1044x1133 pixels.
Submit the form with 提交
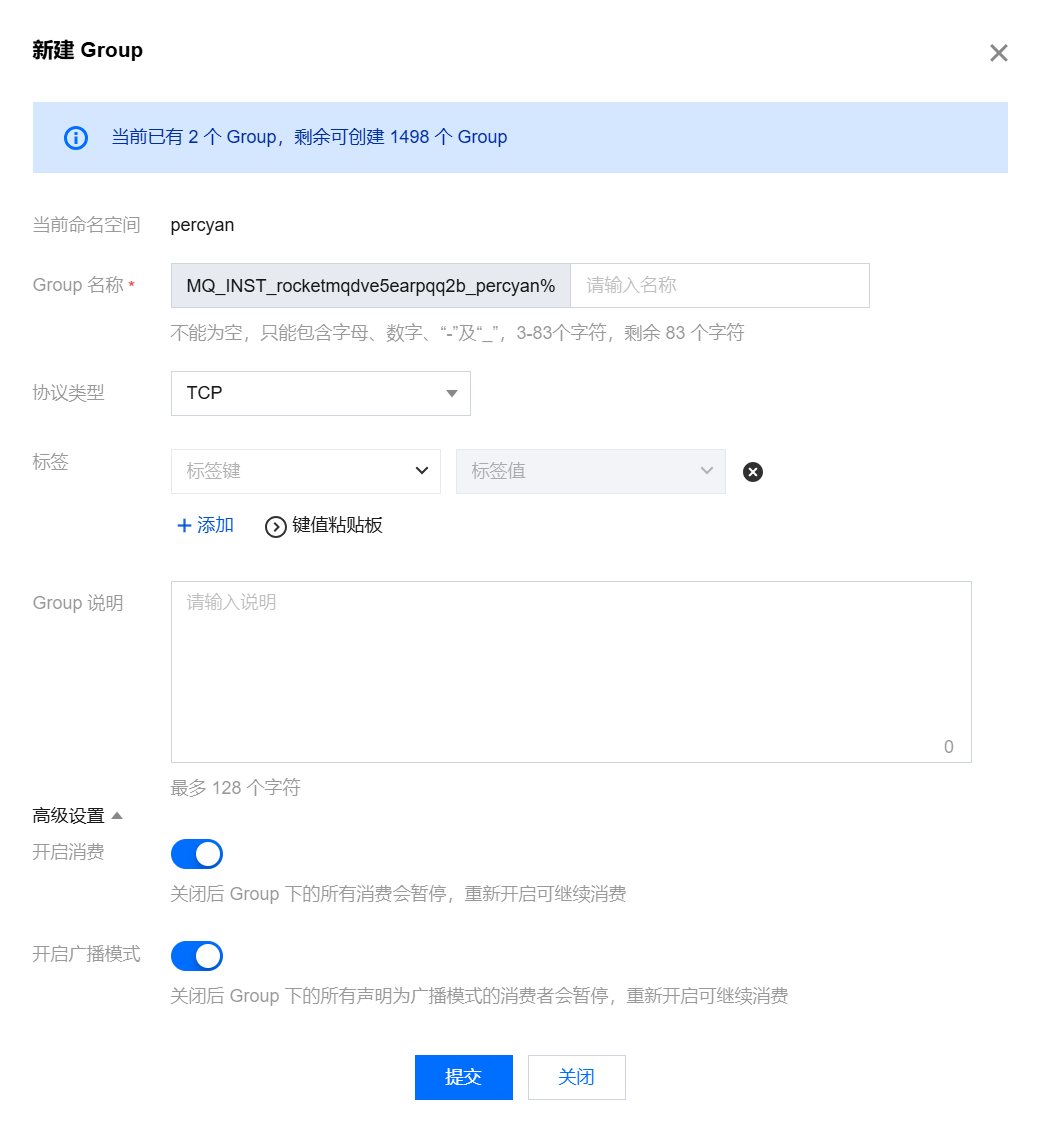click(x=463, y=1077)
